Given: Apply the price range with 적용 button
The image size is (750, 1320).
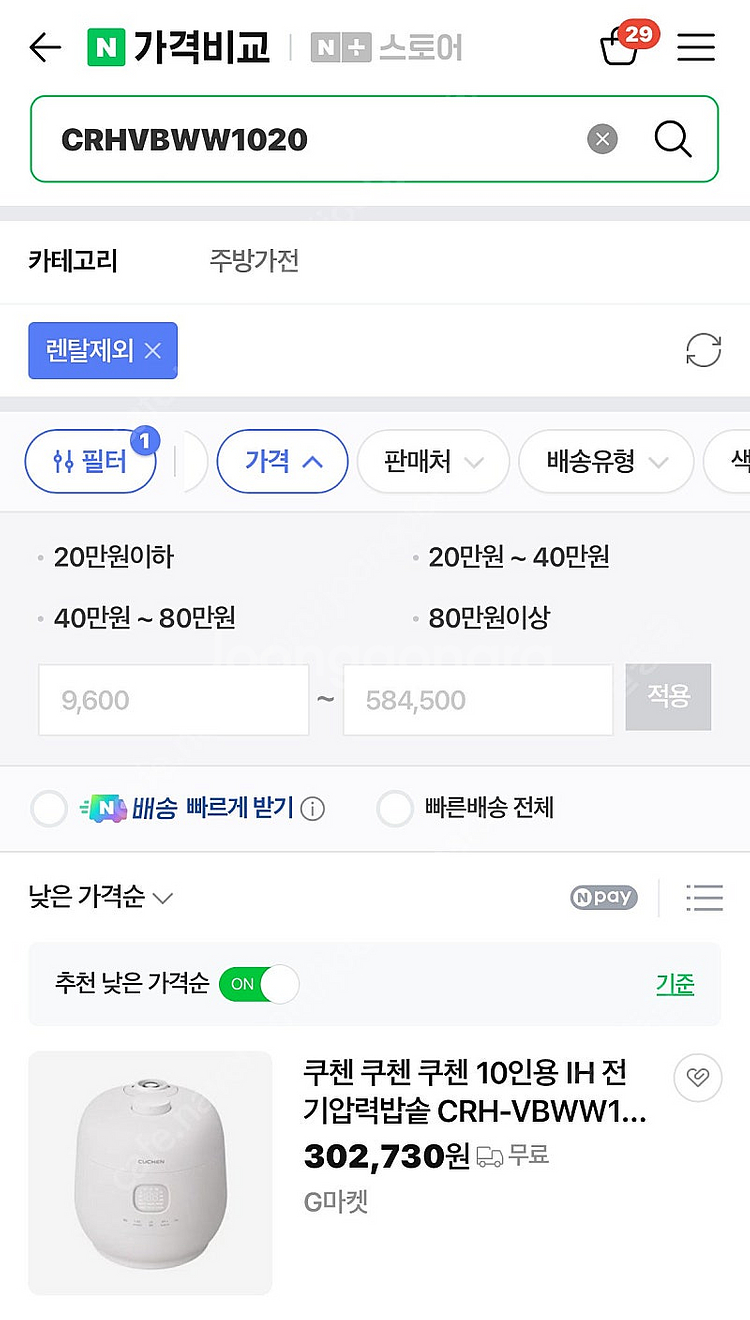Looking at the screenshot, I should (x=668, y=697).
